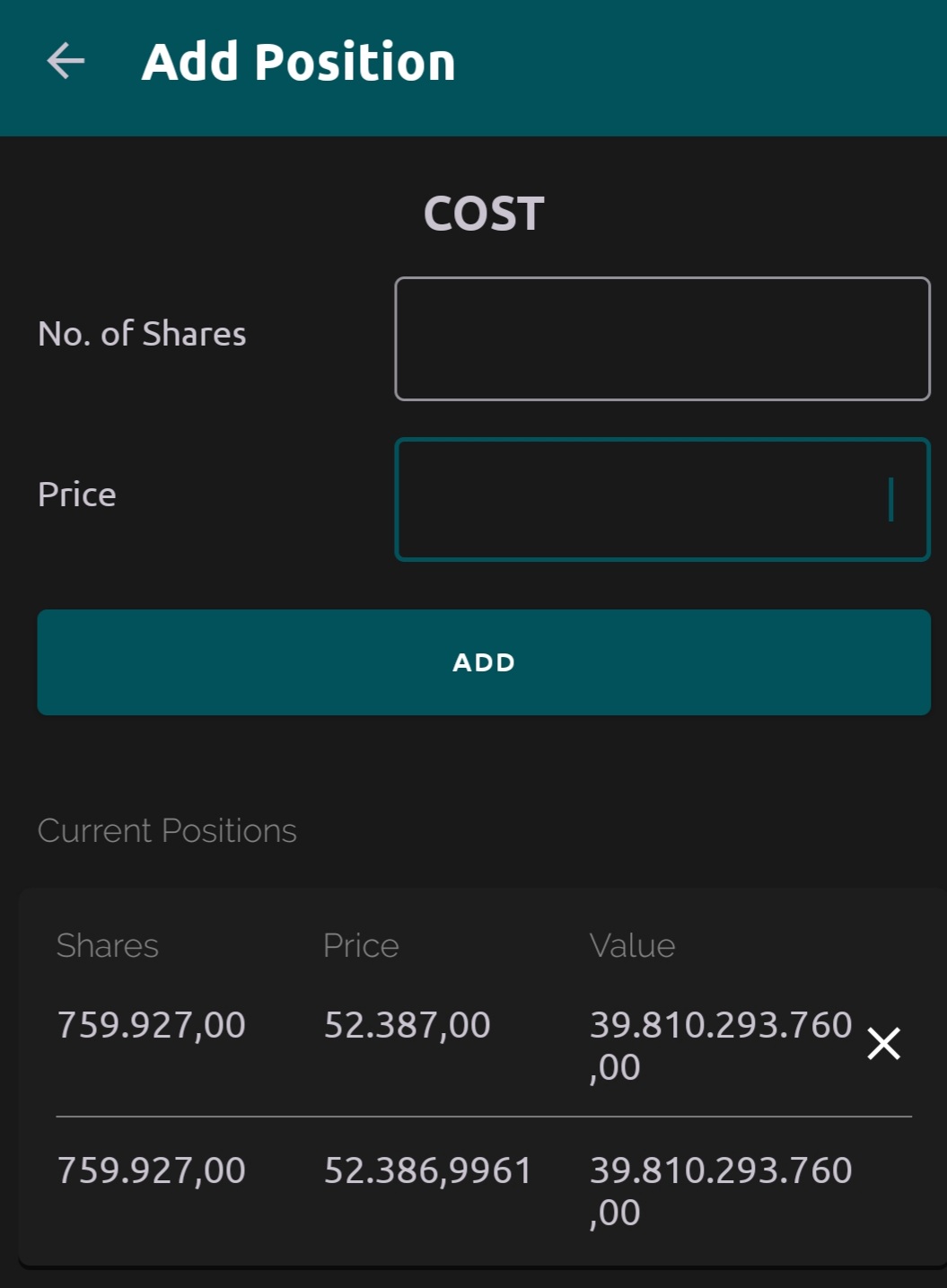Go back from Add Position
This screenshot has height=1288, width=947.
(66, 61)
